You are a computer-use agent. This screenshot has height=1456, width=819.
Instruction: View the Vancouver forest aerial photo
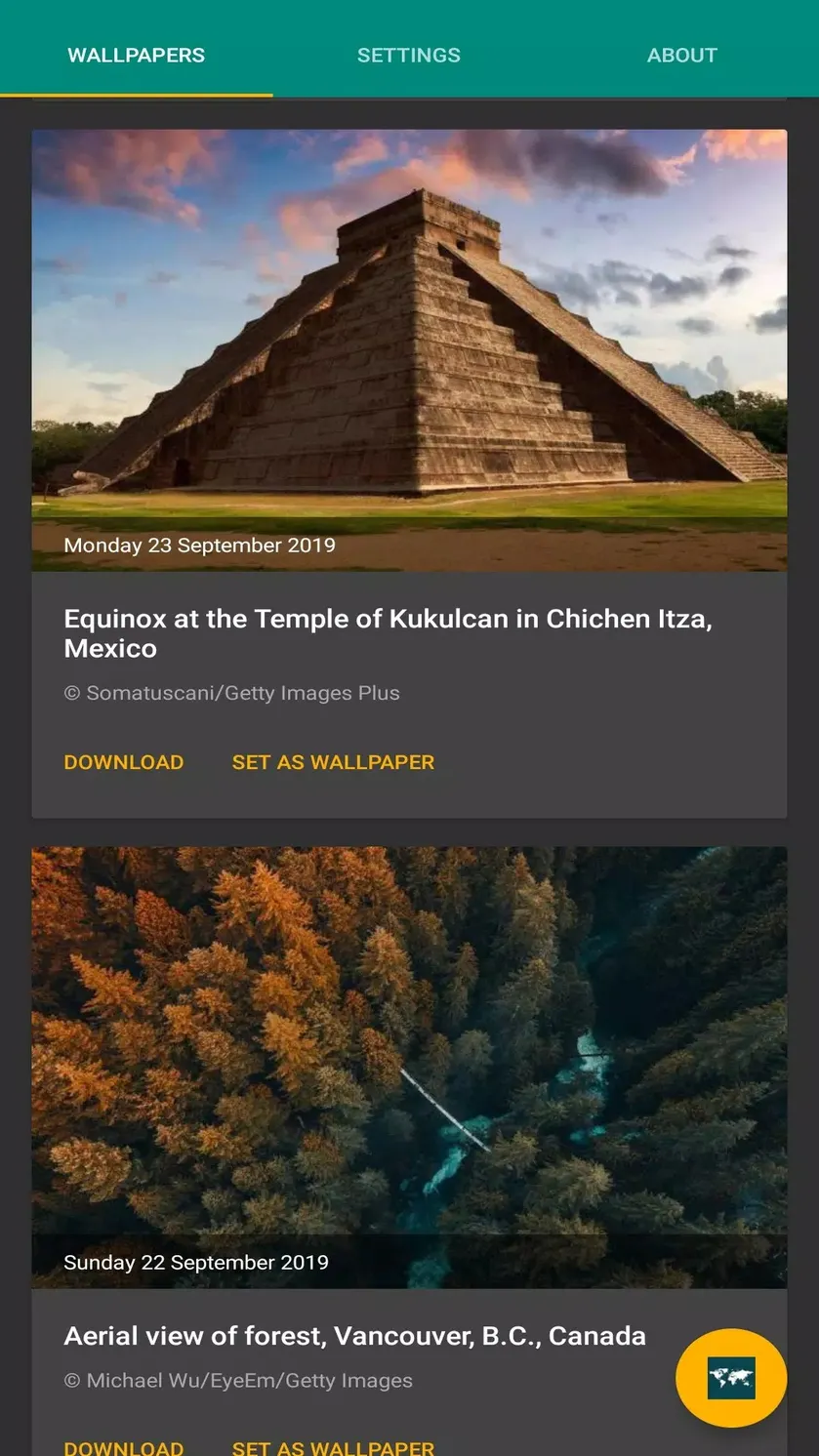coord(409,1067)
